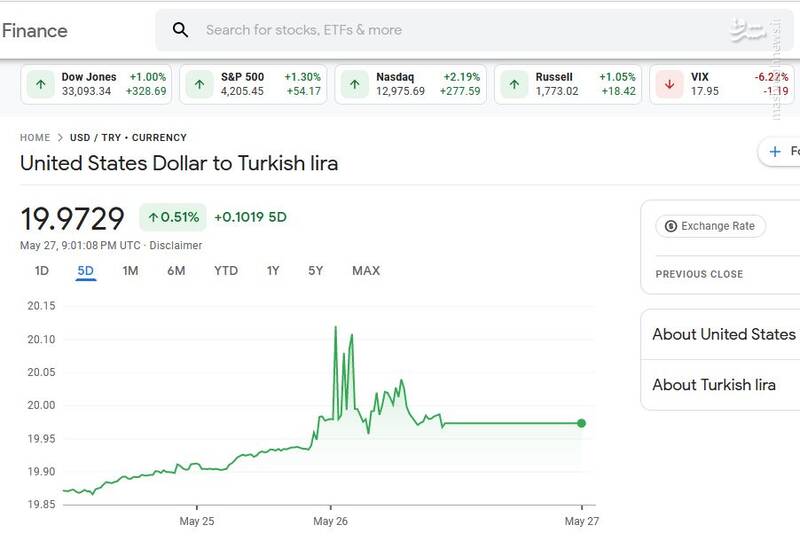Open the S&P 500 index card

254,84
